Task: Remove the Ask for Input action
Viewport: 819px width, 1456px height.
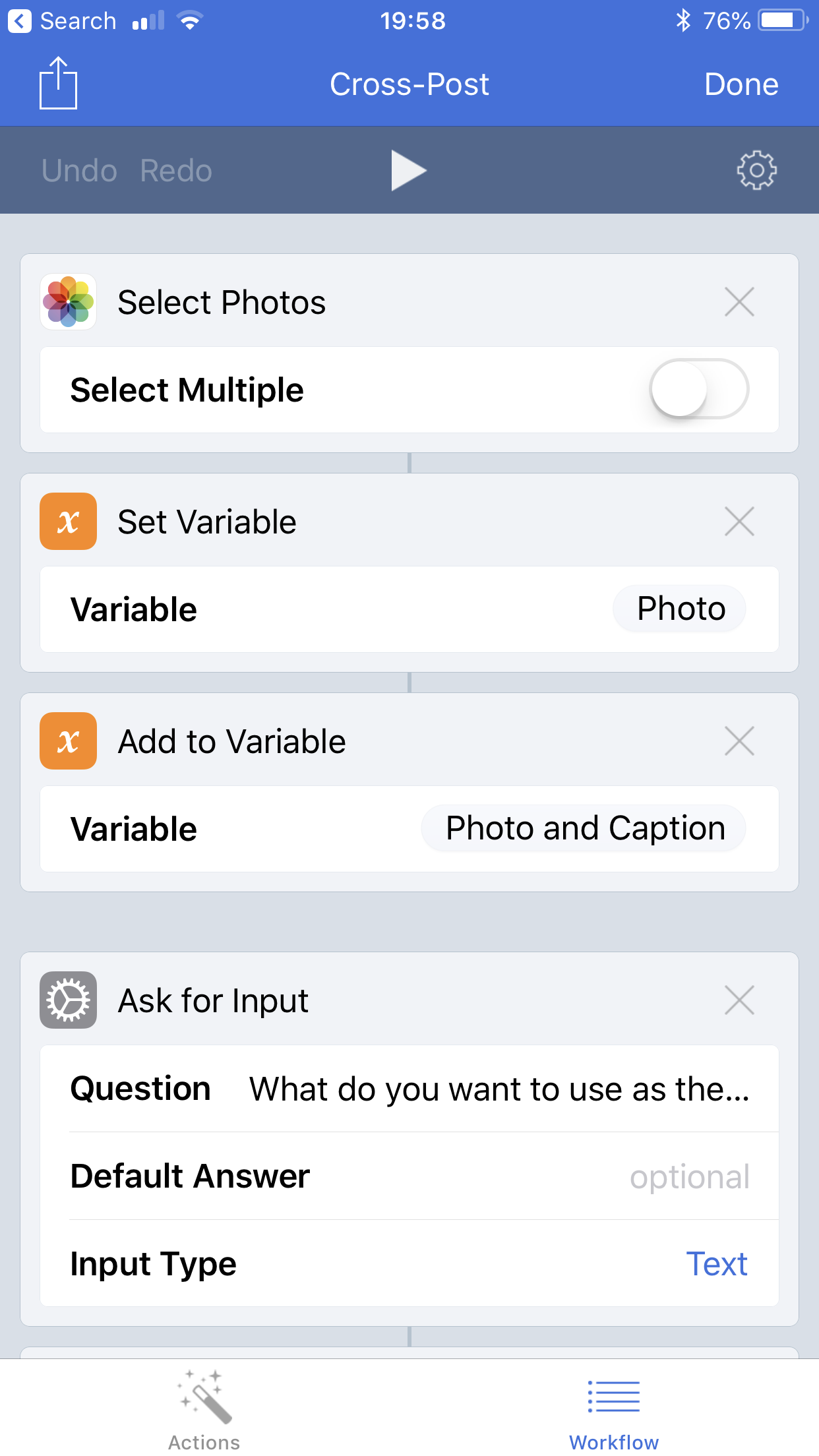Action: click(739, 1000)
